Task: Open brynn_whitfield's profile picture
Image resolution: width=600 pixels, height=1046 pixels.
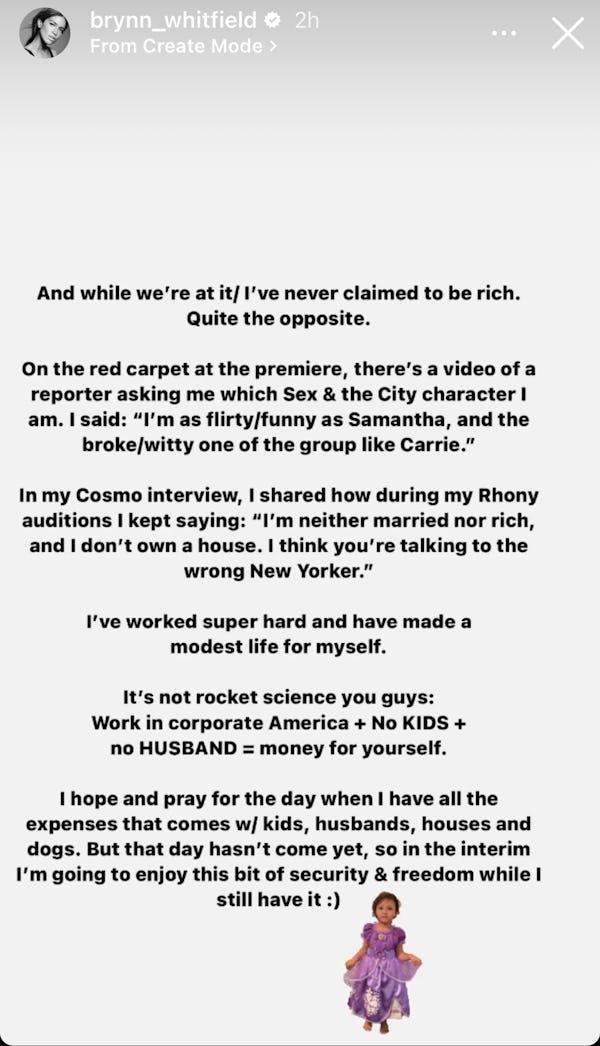Action: click(45, 32)
